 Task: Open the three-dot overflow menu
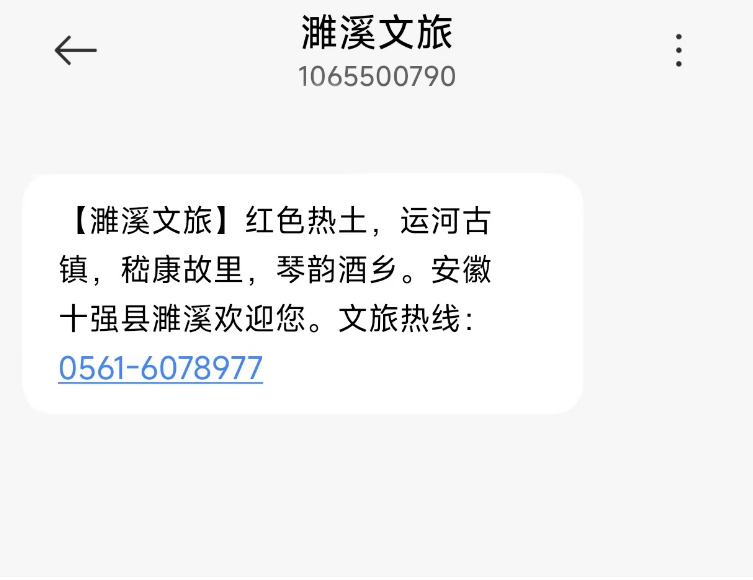pos(679,50)
